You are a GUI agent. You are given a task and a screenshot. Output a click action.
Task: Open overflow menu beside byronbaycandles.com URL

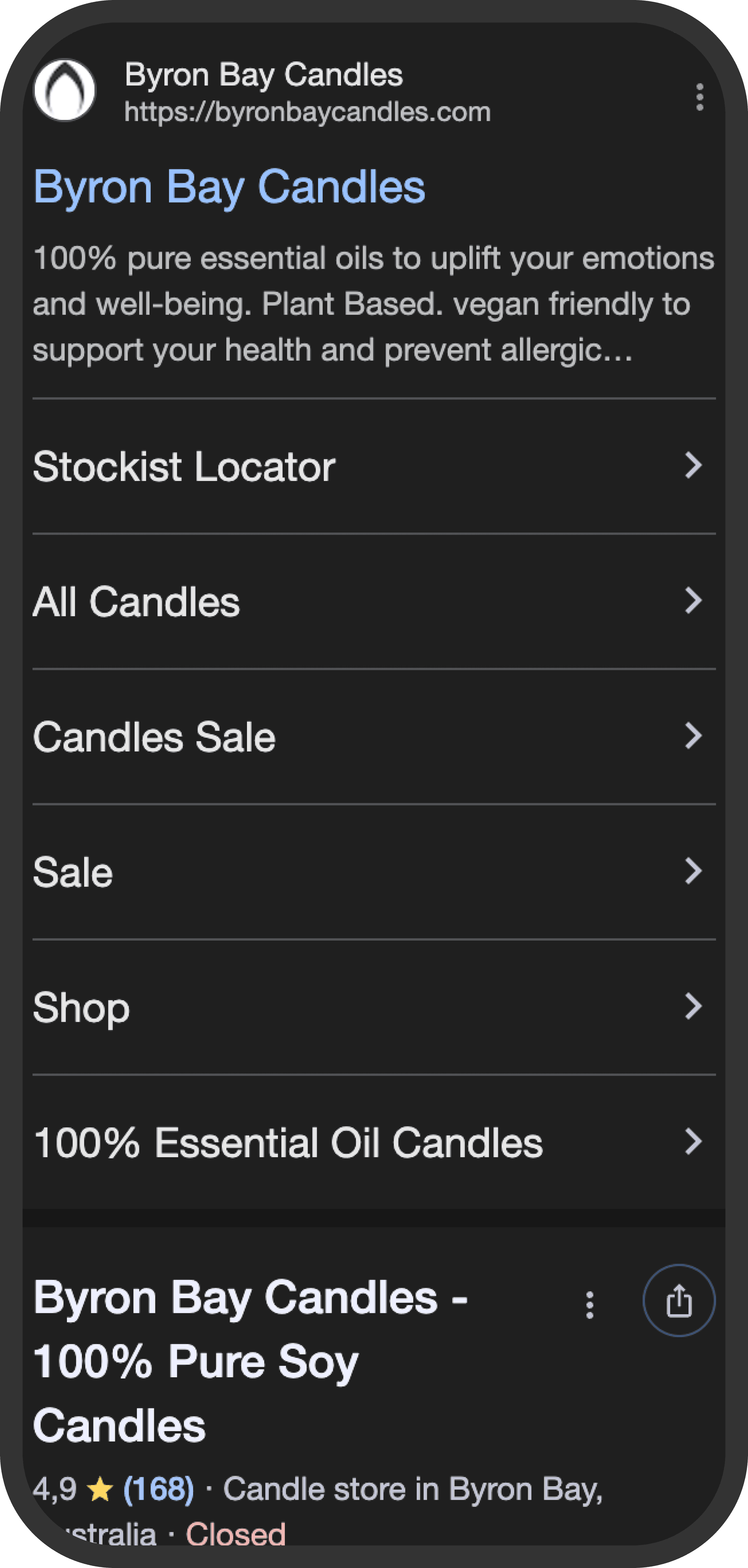699,97
